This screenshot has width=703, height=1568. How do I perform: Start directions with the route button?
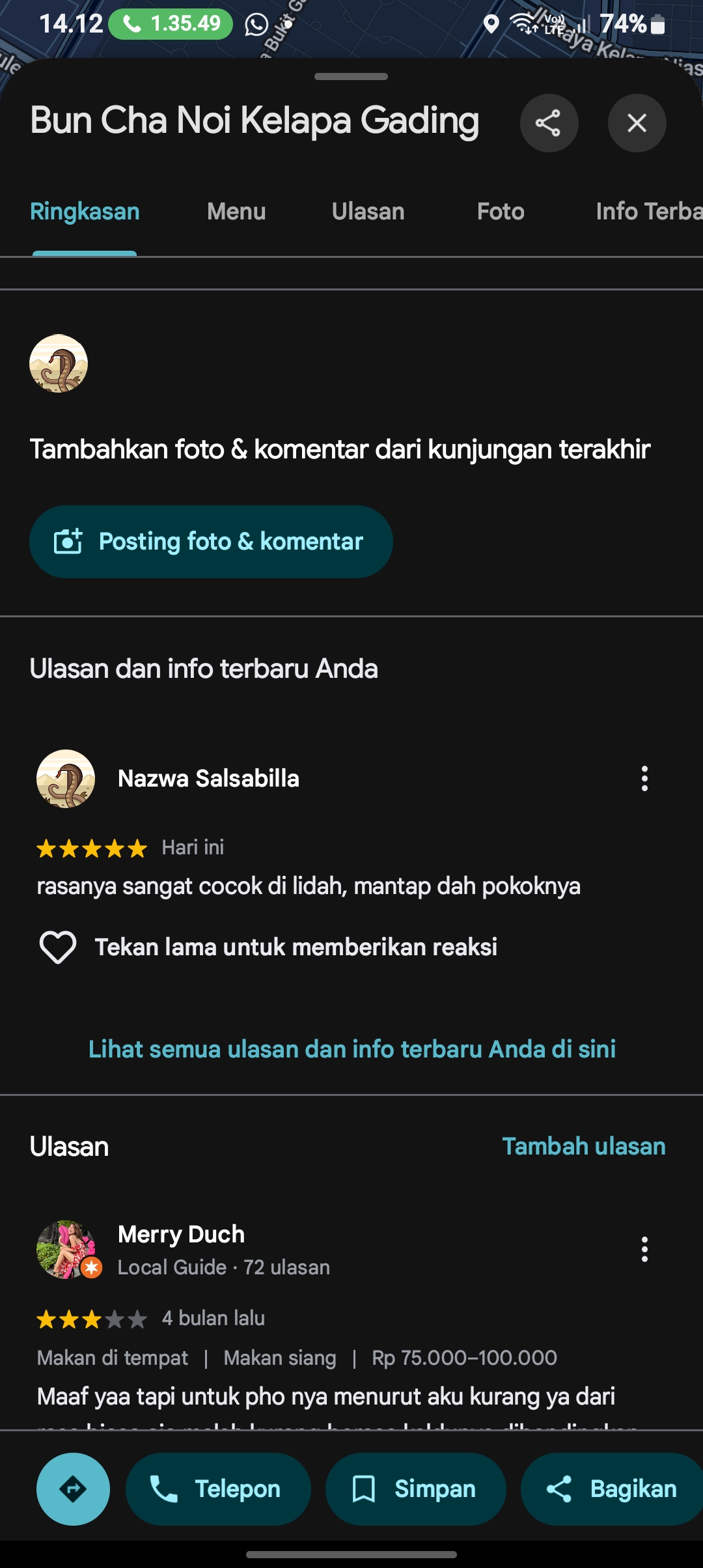(73, 1489)
